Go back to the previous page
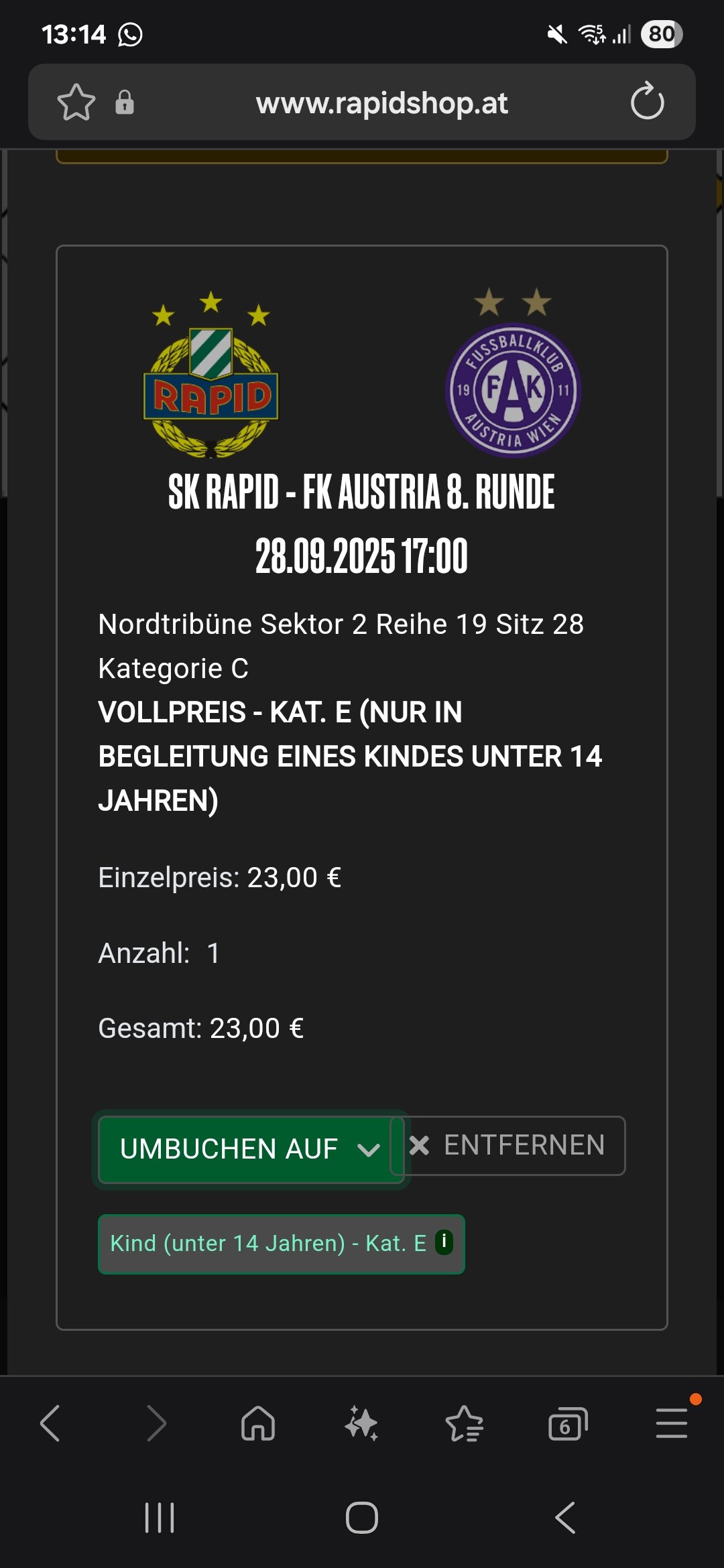The height and width of the screenshot is (1568, 724). (x=51, y=1423)
